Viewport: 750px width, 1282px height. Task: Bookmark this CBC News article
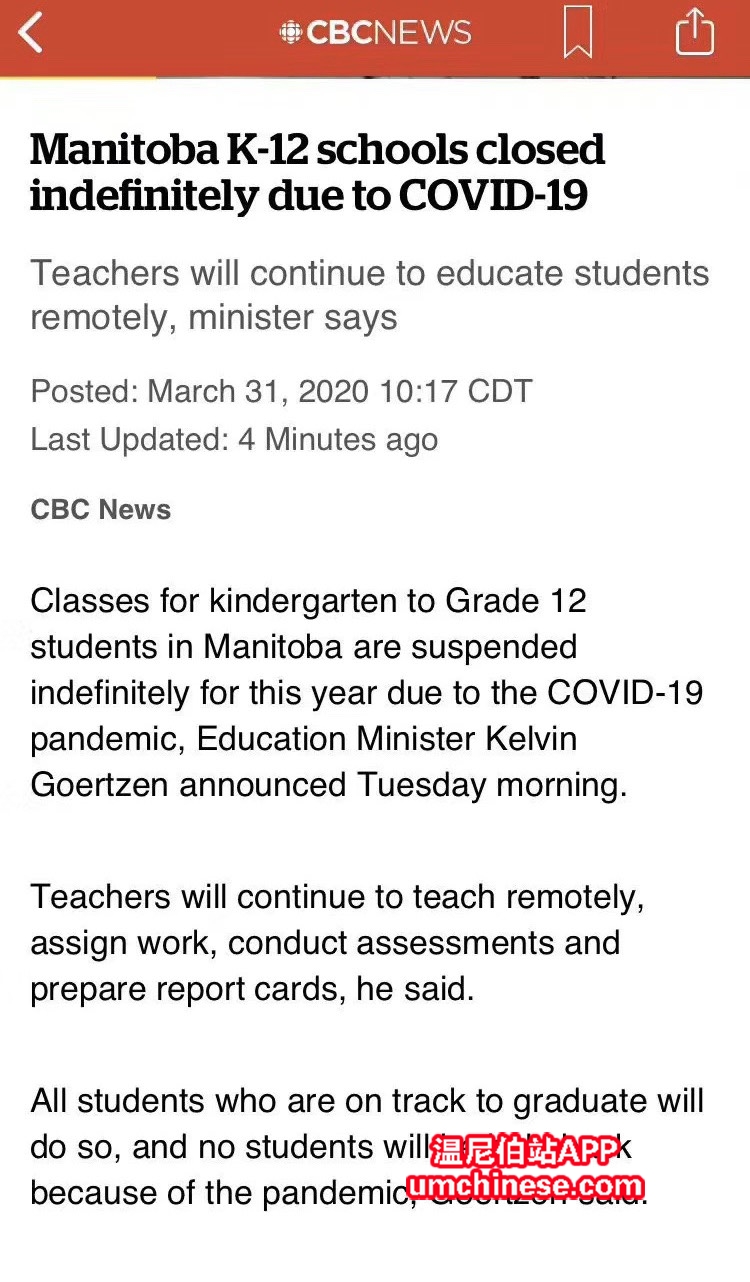click(578, 32)
